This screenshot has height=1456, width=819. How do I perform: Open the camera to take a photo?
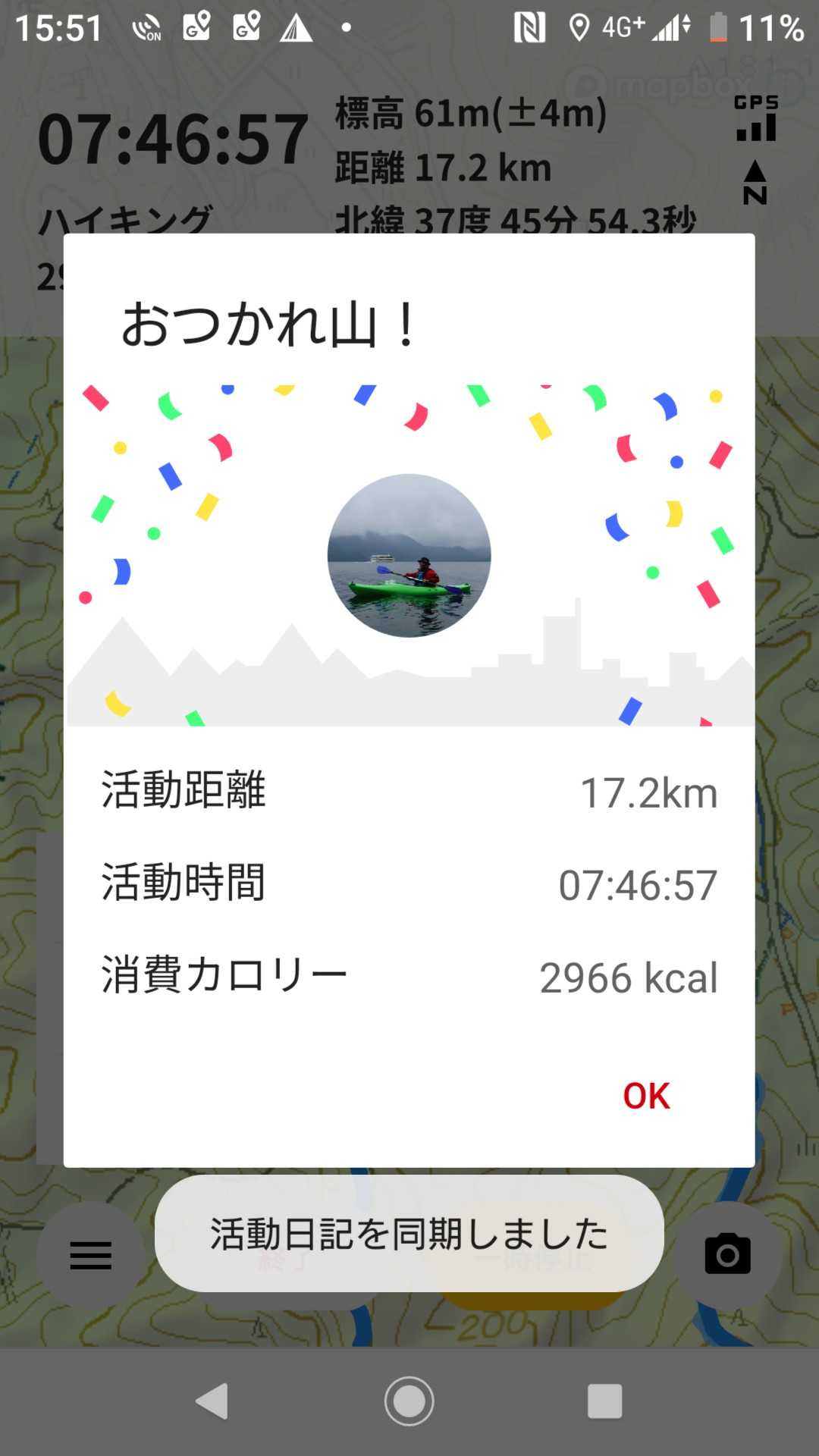[727, 1254]
